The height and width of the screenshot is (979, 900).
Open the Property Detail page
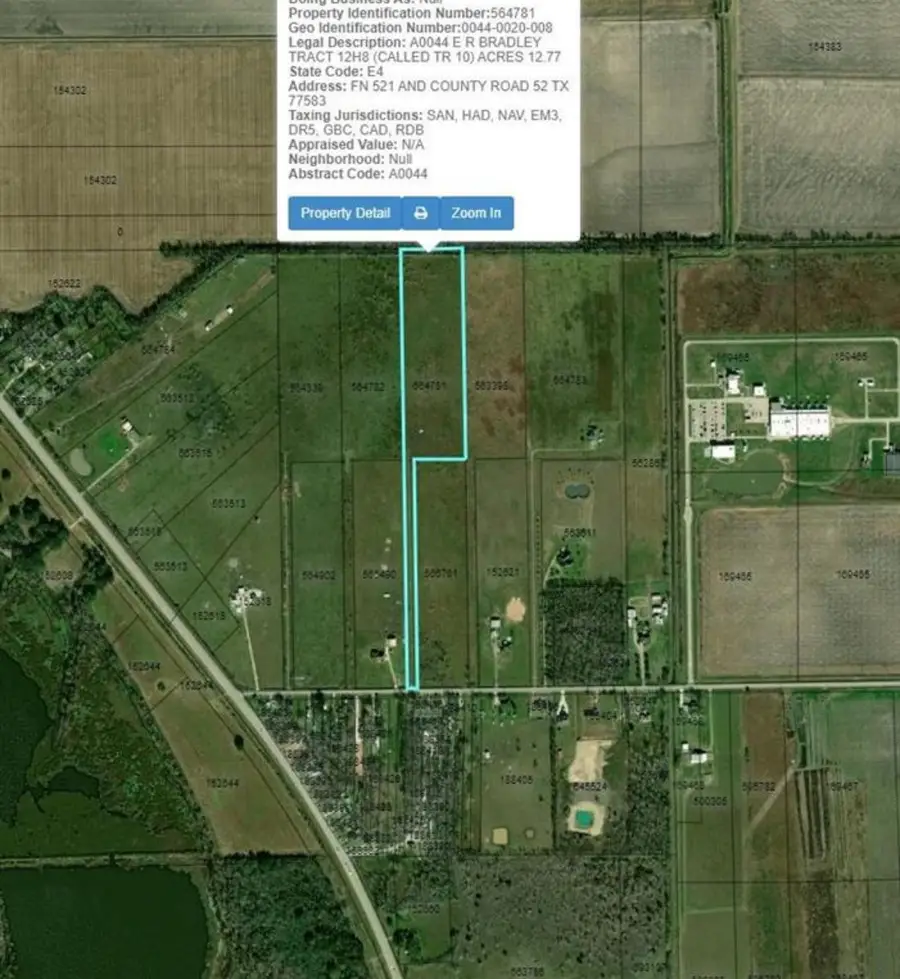pos(345,213)
